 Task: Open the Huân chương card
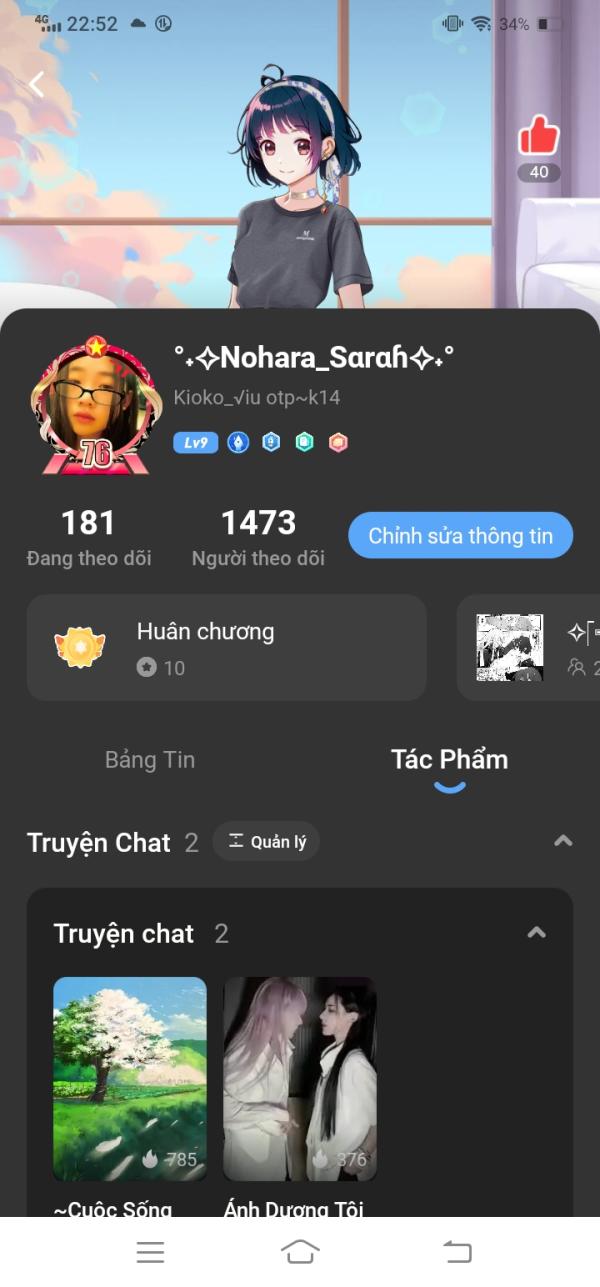(x=226, y=647)
